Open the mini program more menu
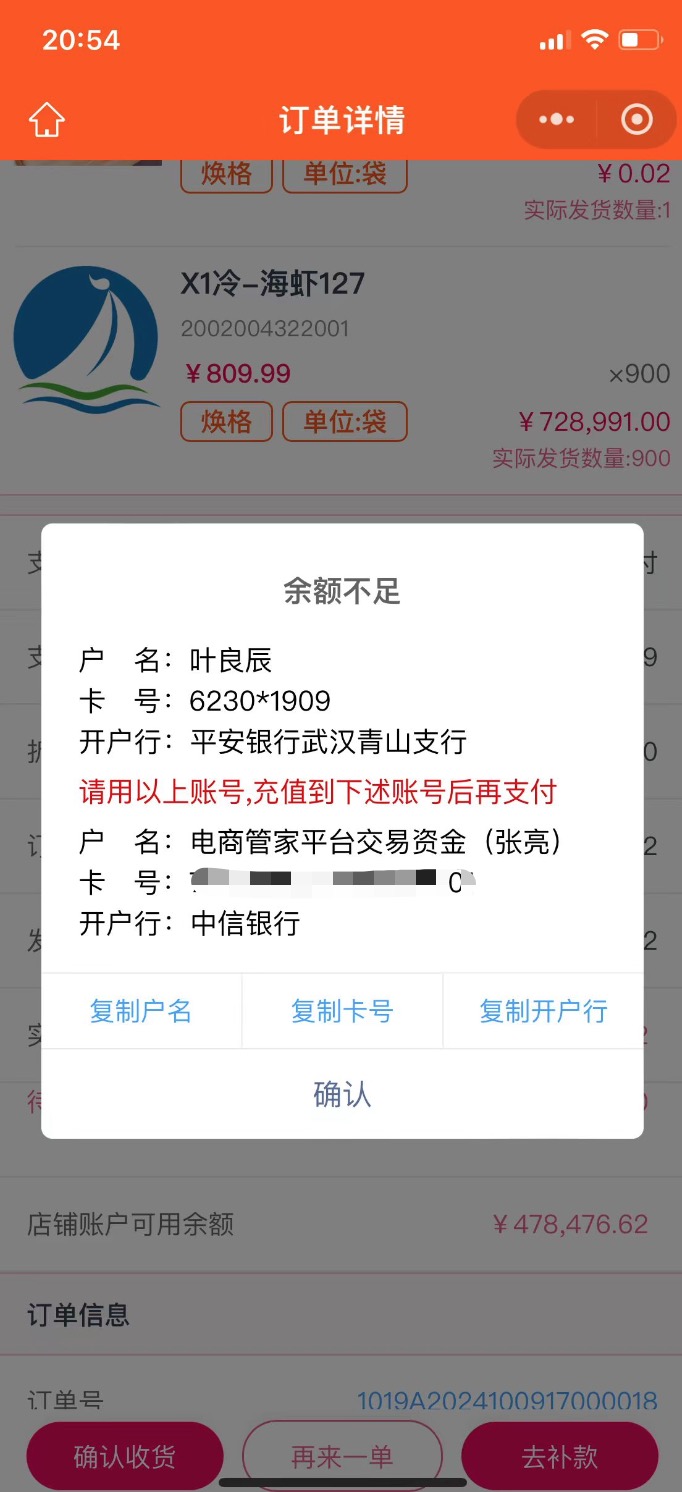 [x=556, y=120]
